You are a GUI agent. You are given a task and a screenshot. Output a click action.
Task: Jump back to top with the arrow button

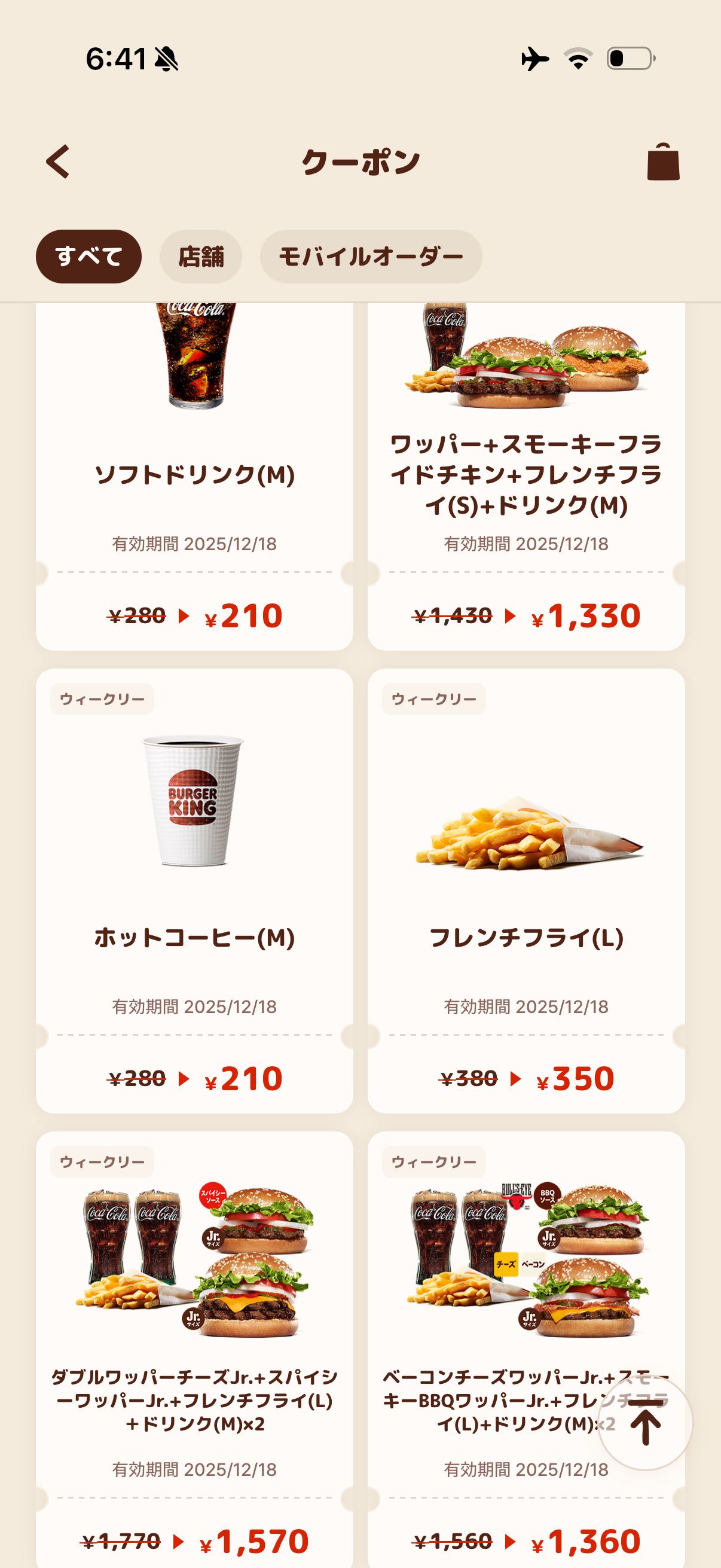pos(645,1423)
